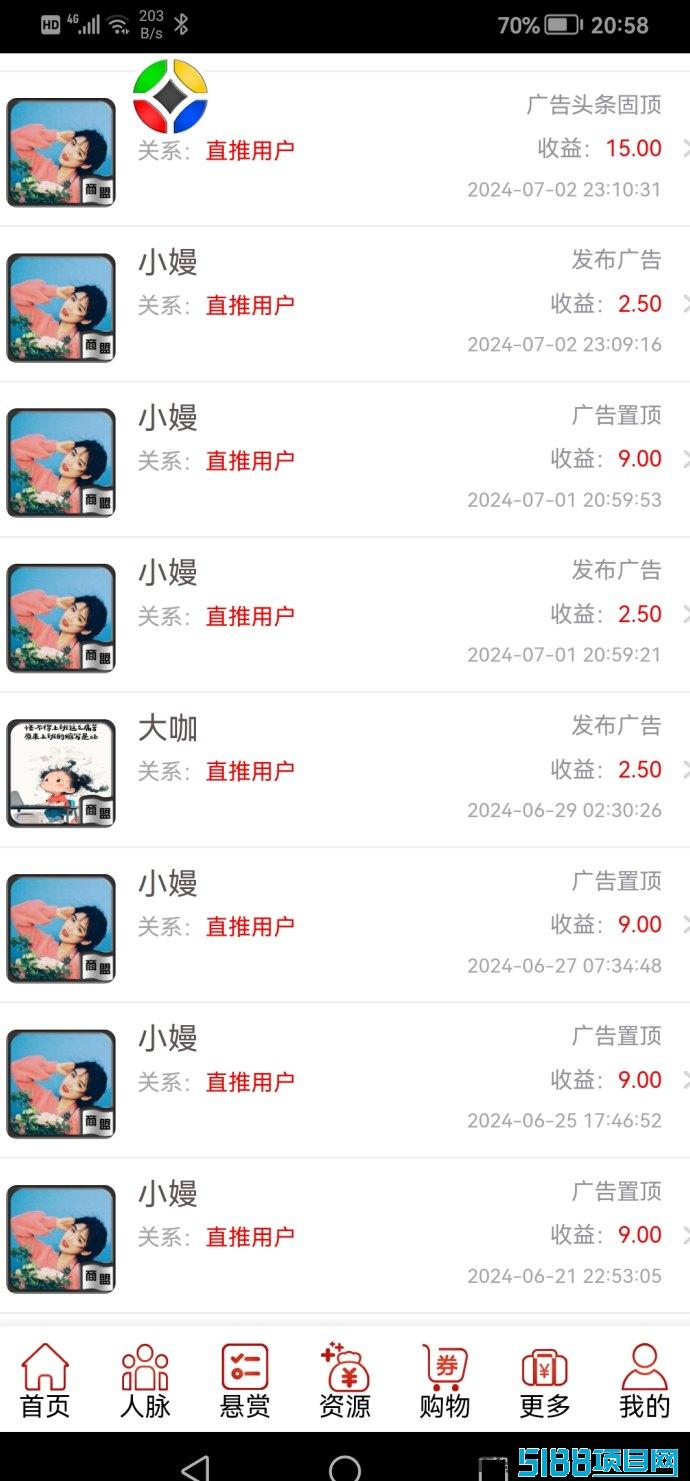Tap the system back button
Image resolution: width=690 pixels, height=1481 pixels.
196,1466
